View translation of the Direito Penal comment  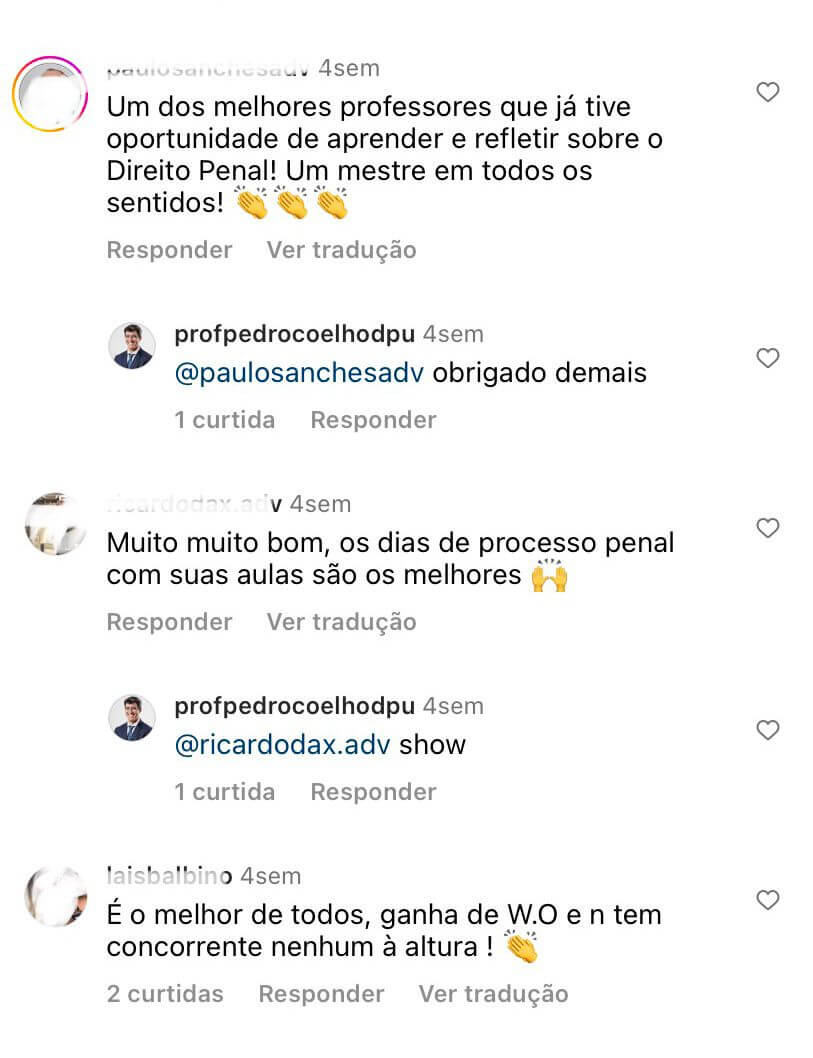(x=341, y=250)
